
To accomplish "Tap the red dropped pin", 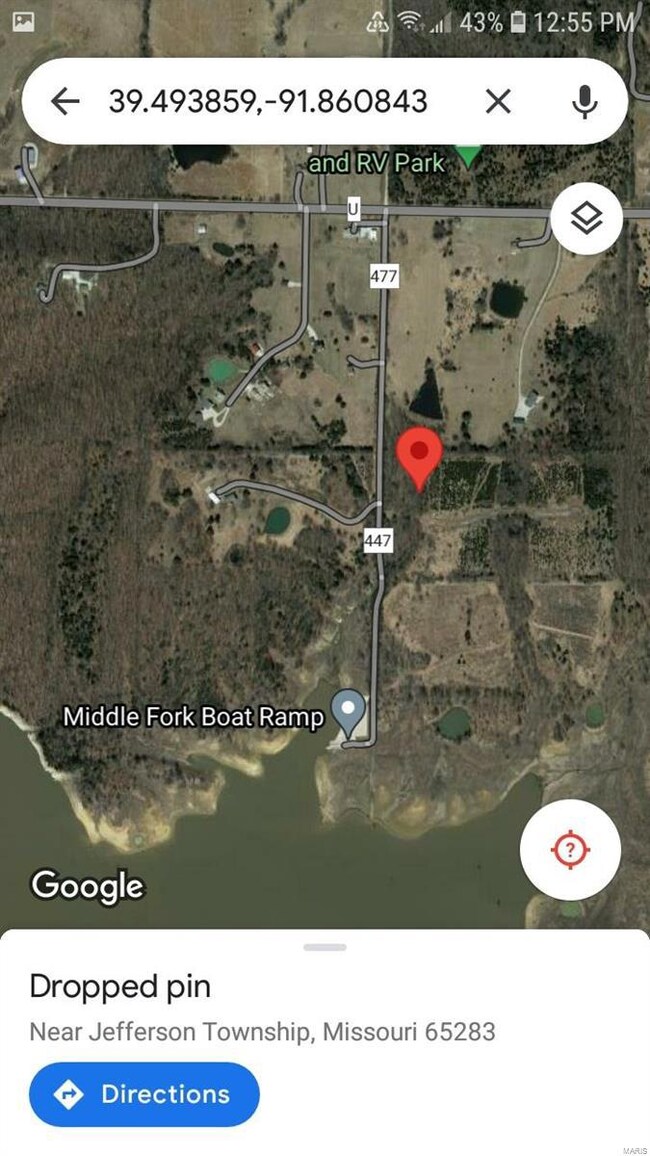I will tap(420, 457).
